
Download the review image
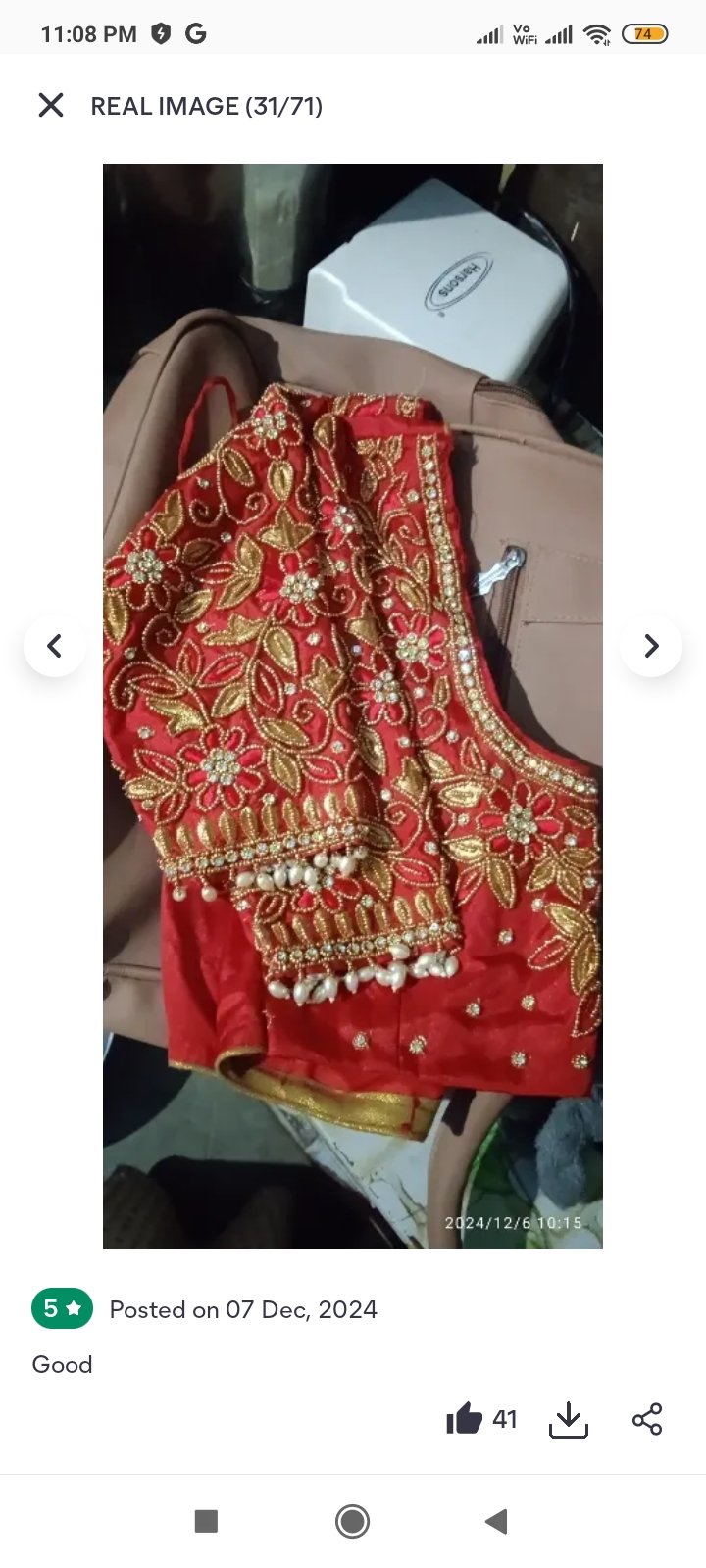click(569, 1419)
